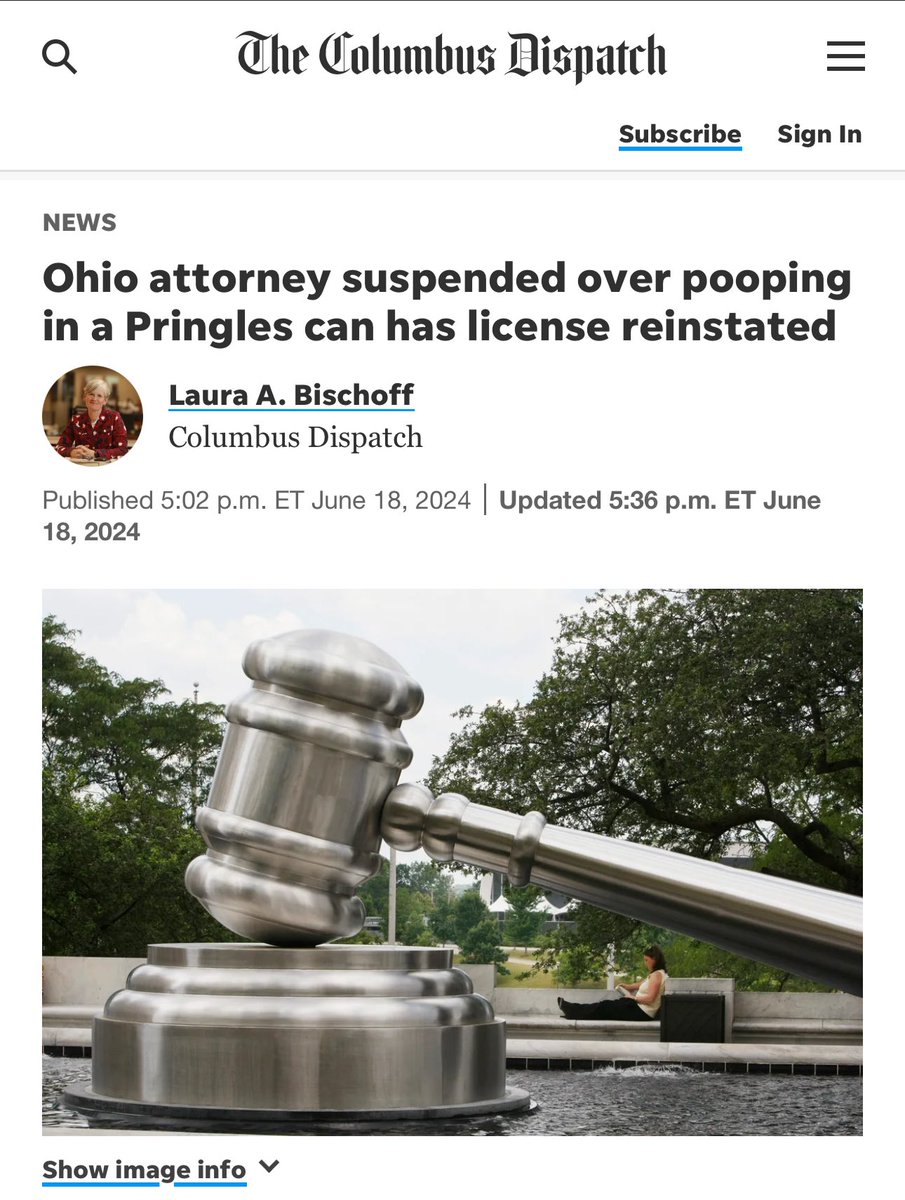Open Laura A. Bischoff's author page
This screenshot has width=905, height=1200.
tap(291, 395)
